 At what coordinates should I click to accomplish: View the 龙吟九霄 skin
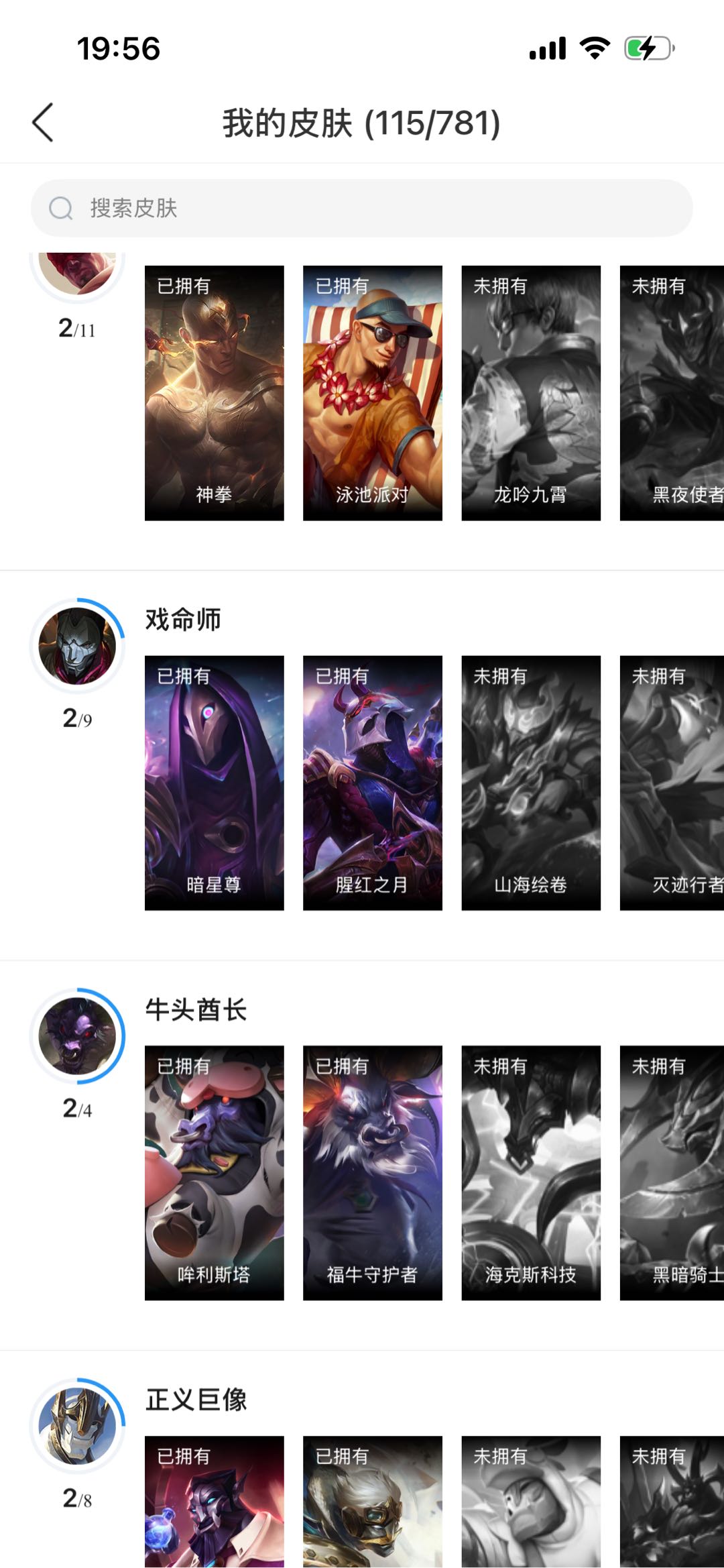pos(531,393)
